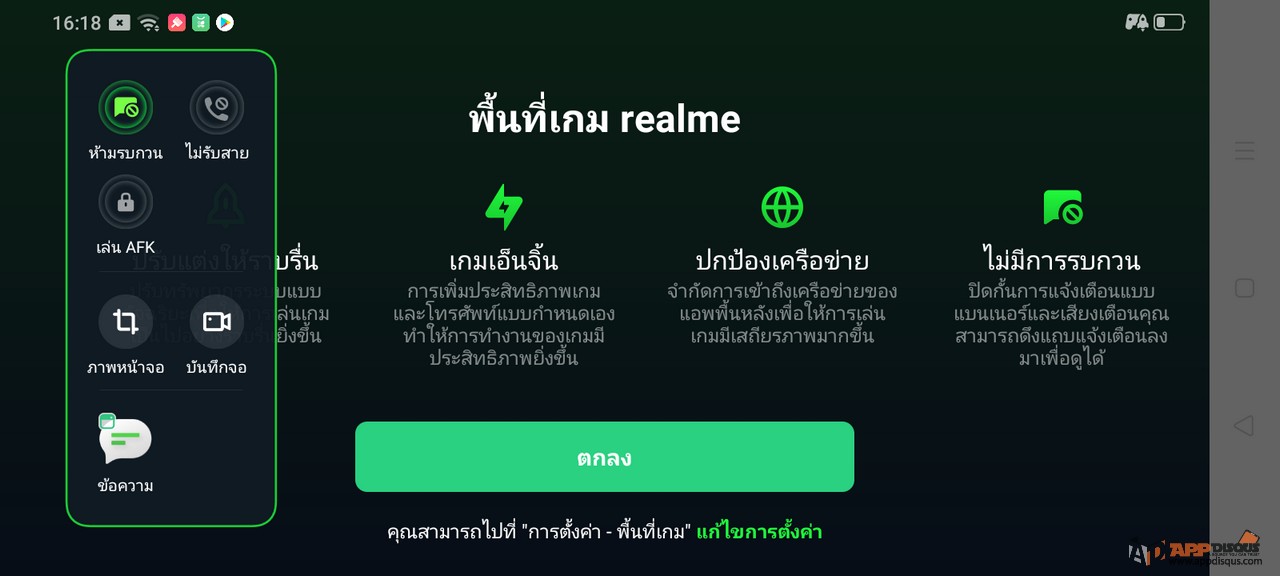1280x576 pixels.
Task: Confirm with the ตกลง button
Action: (604, 457)
